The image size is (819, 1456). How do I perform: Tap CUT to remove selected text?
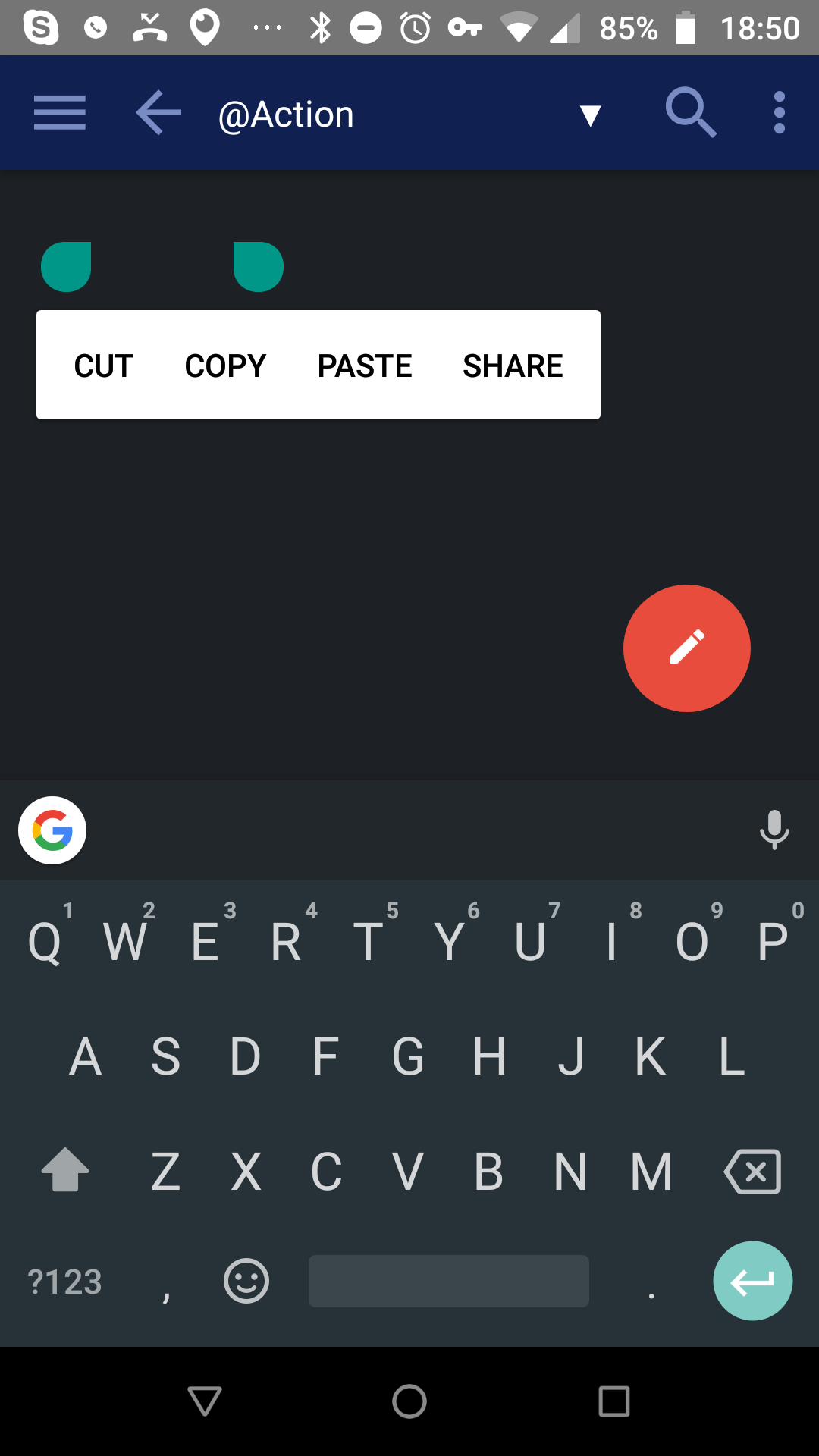click(104, 366)
